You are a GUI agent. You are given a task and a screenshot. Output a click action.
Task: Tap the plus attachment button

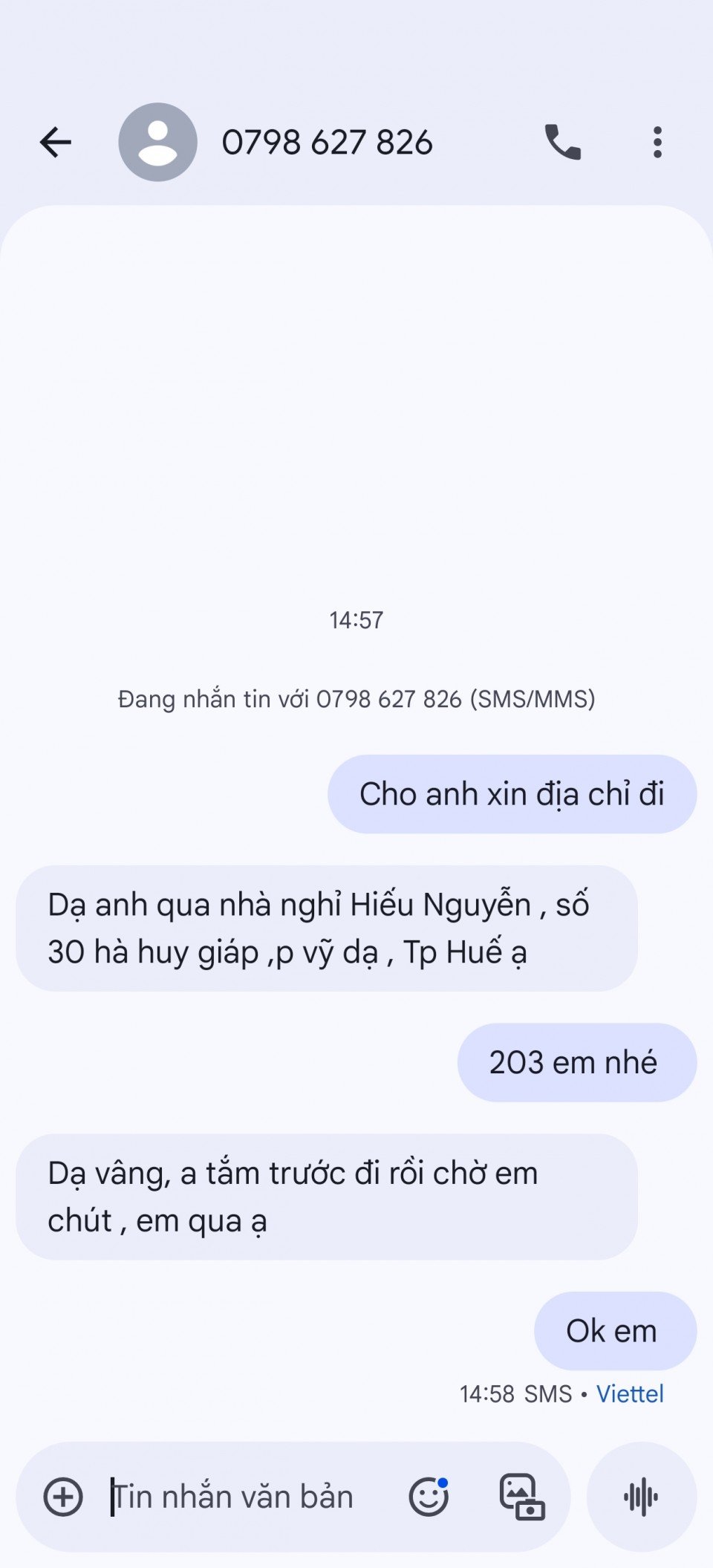tap(63, 1497)
